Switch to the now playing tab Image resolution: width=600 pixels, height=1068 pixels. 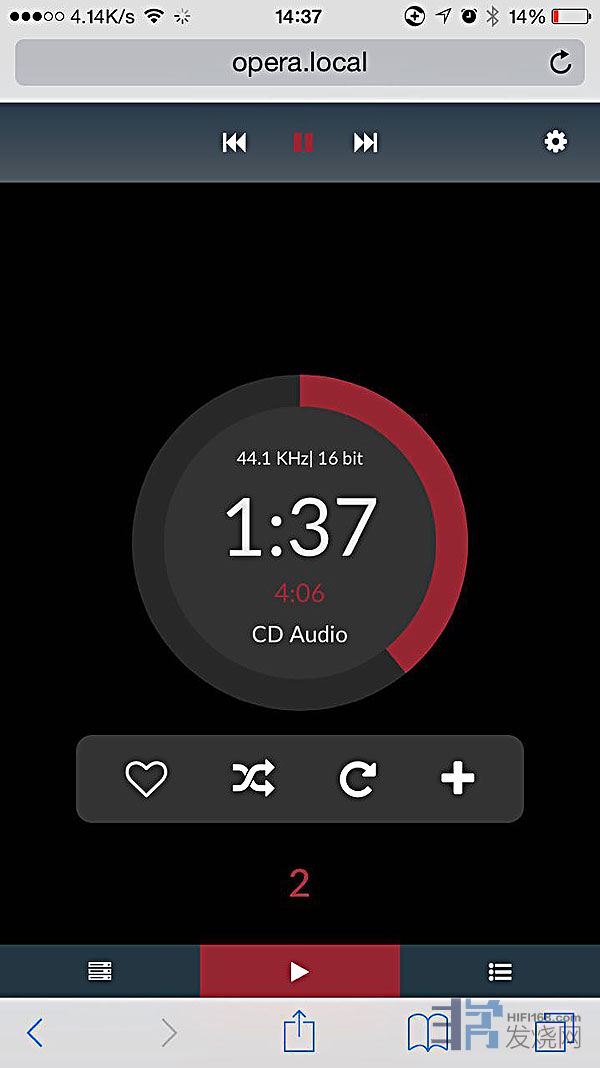[299, 971]
